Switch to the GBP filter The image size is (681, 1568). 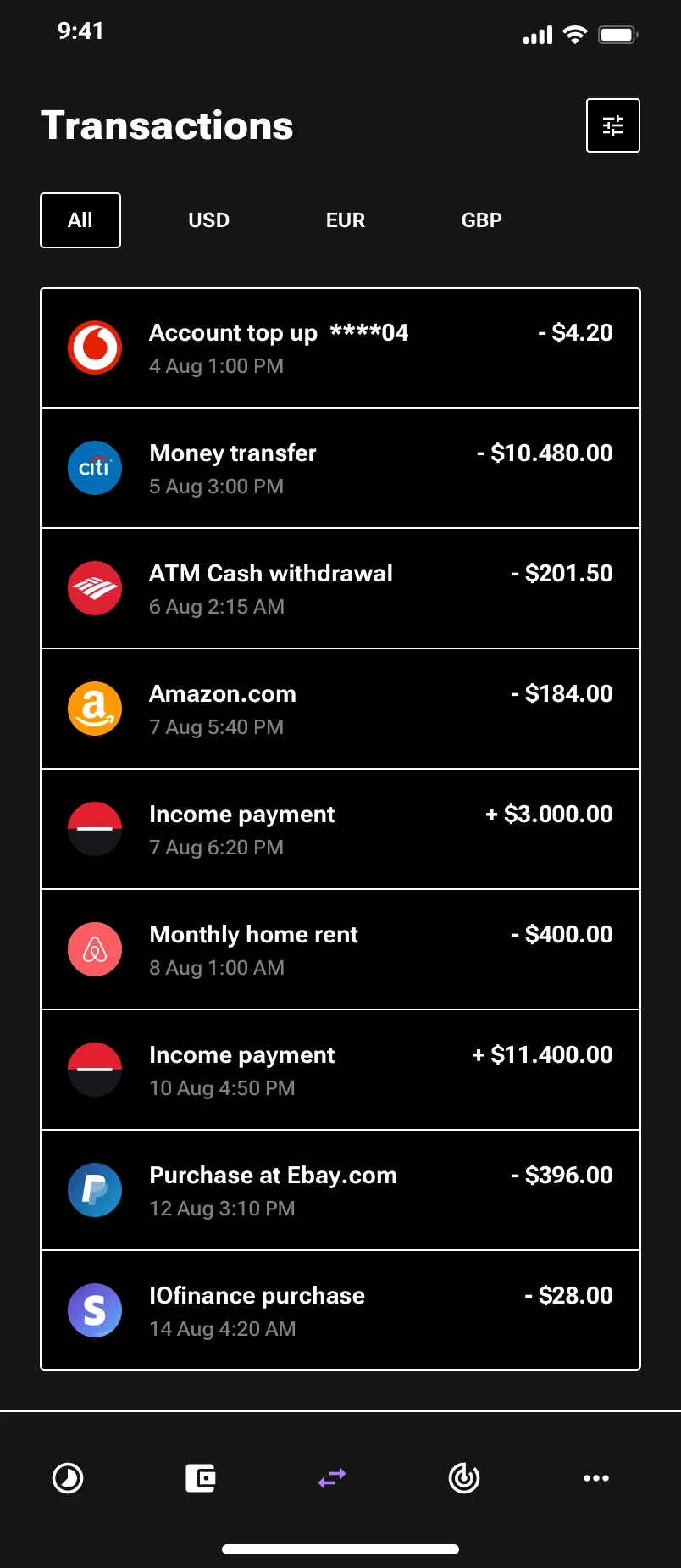[481, 220]
